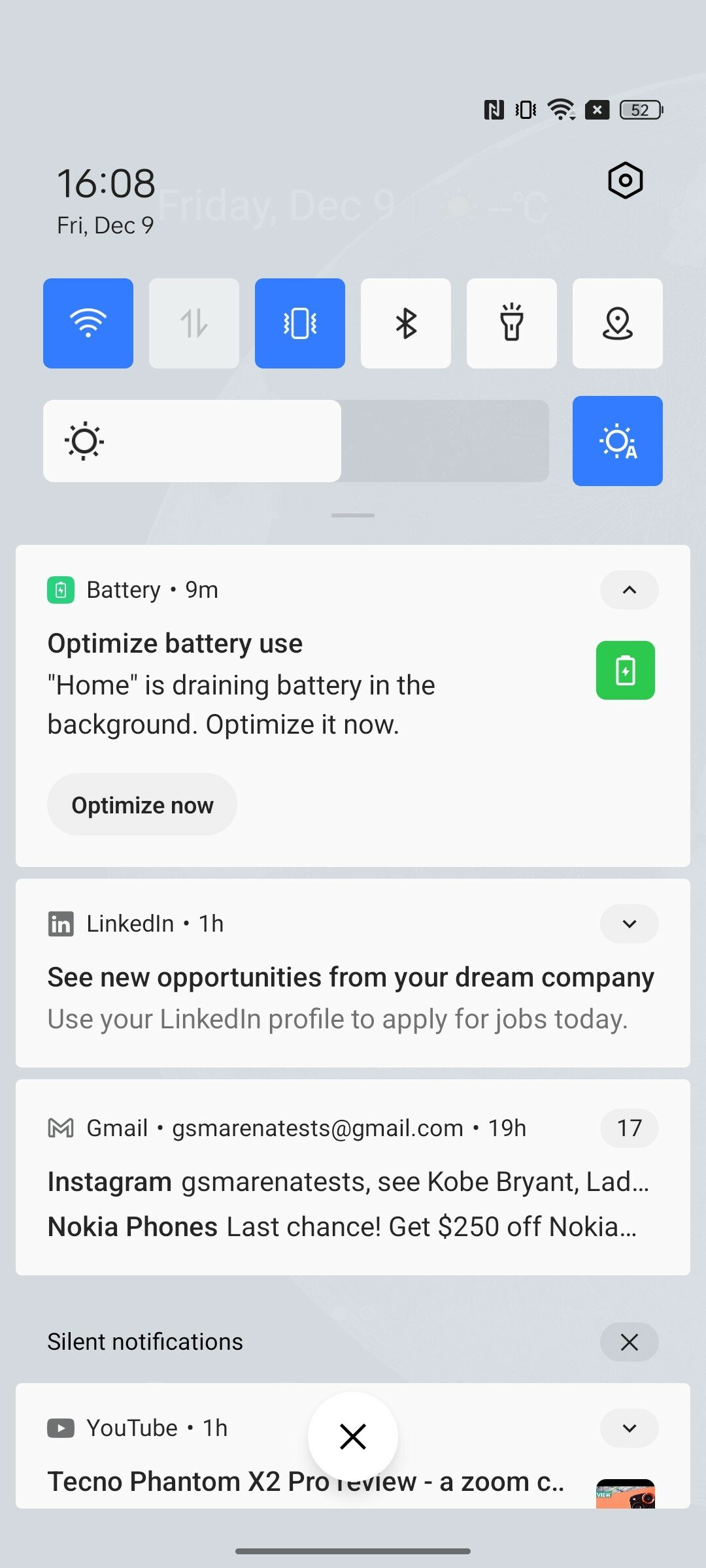706x1568 pixels.
Task: Open settings via the gear icon
Action: [626, 180]
